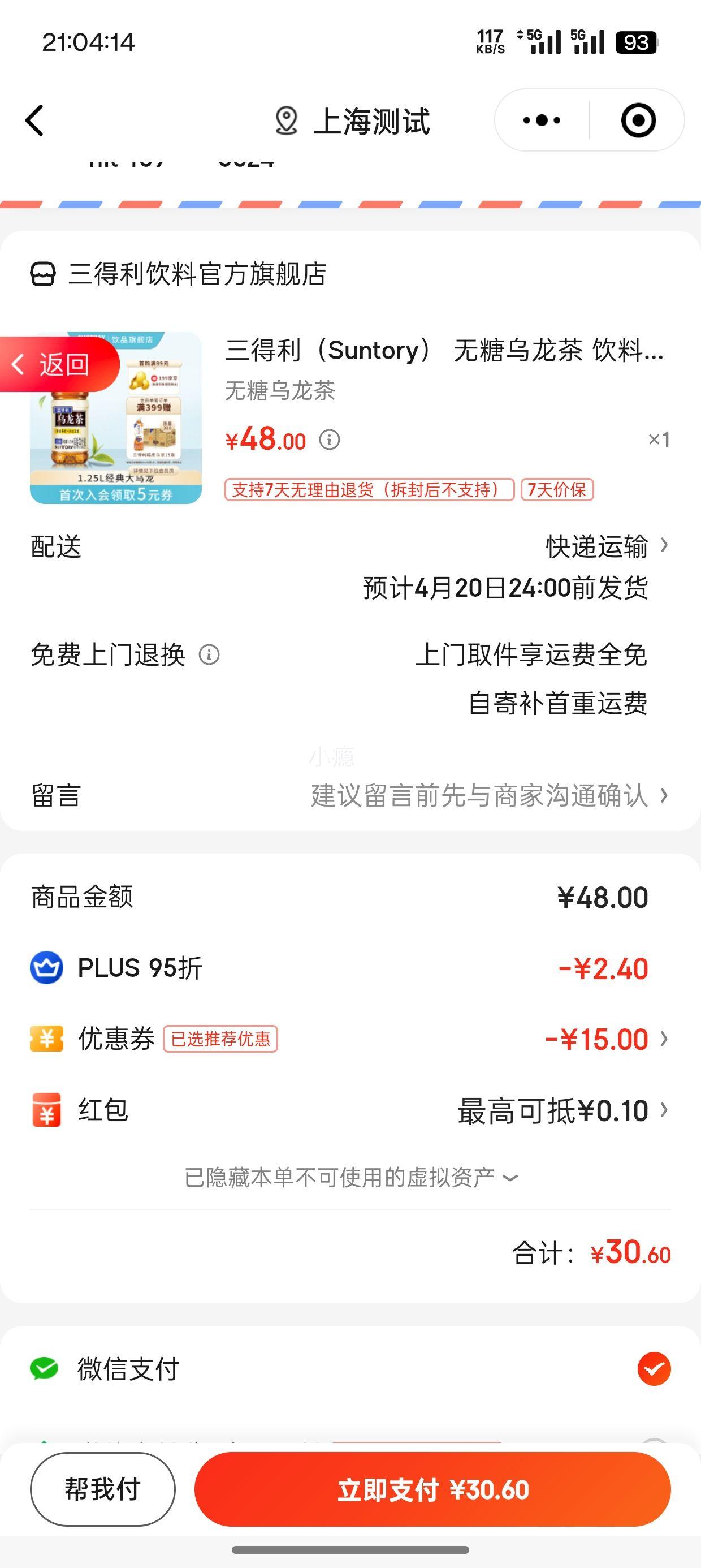Go back using the top-left arrow
This screenshot has height=1568, width=701.
[34, 120]
